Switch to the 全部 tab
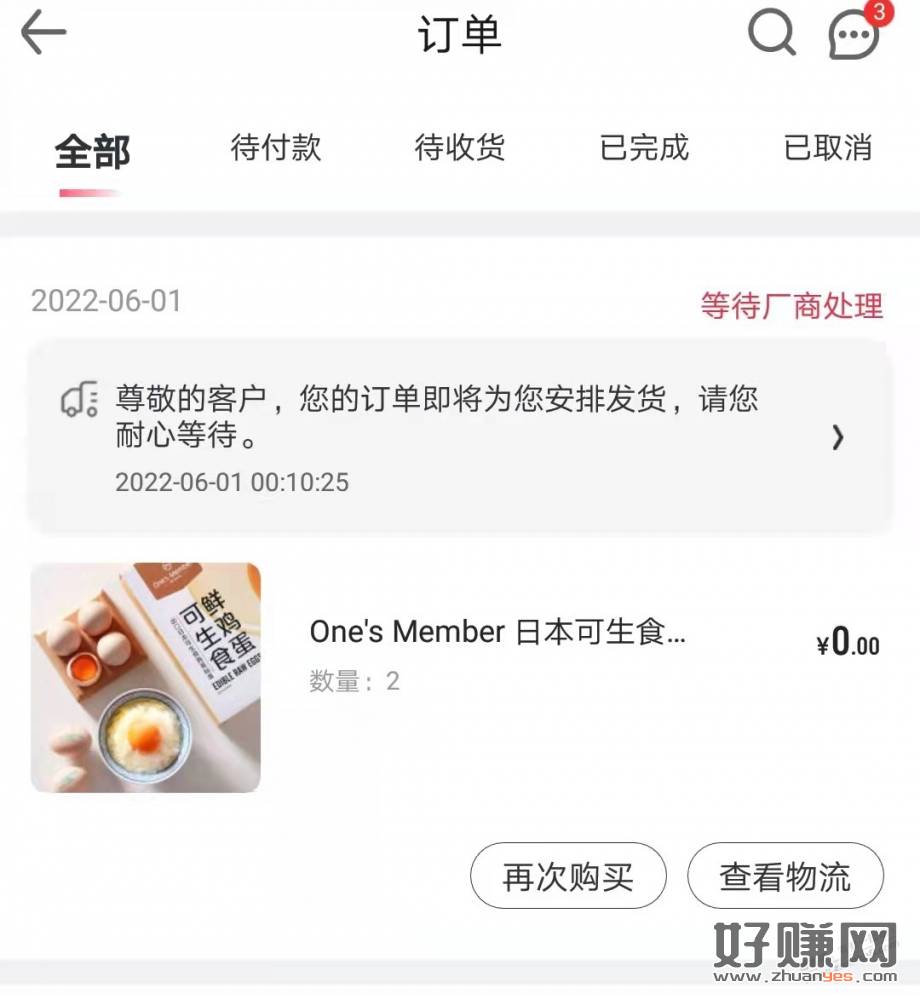Image resolution: width=920 pixels, height=1000 pixels. 92,152
